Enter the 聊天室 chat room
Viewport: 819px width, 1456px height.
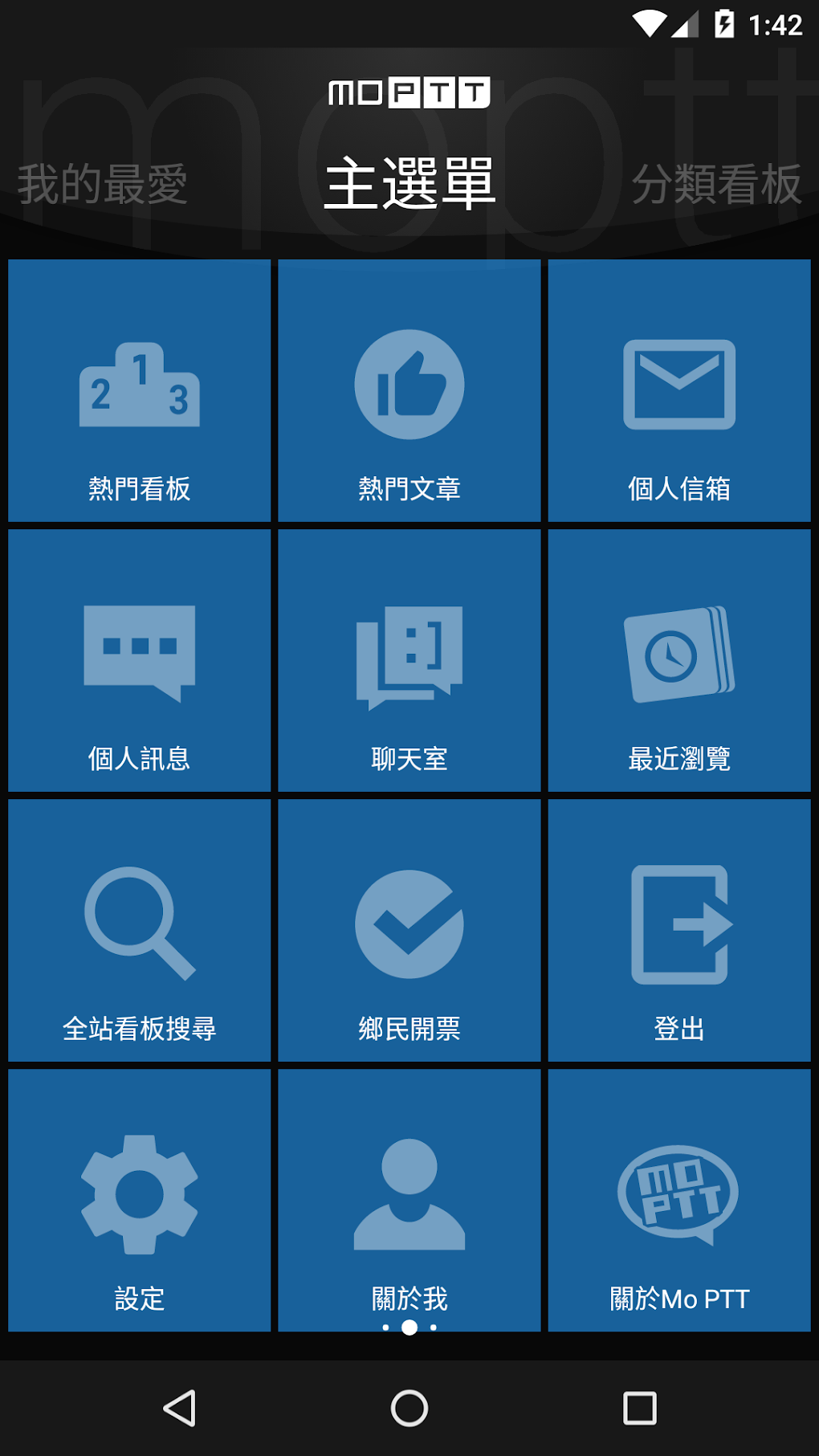coord(409,659)
